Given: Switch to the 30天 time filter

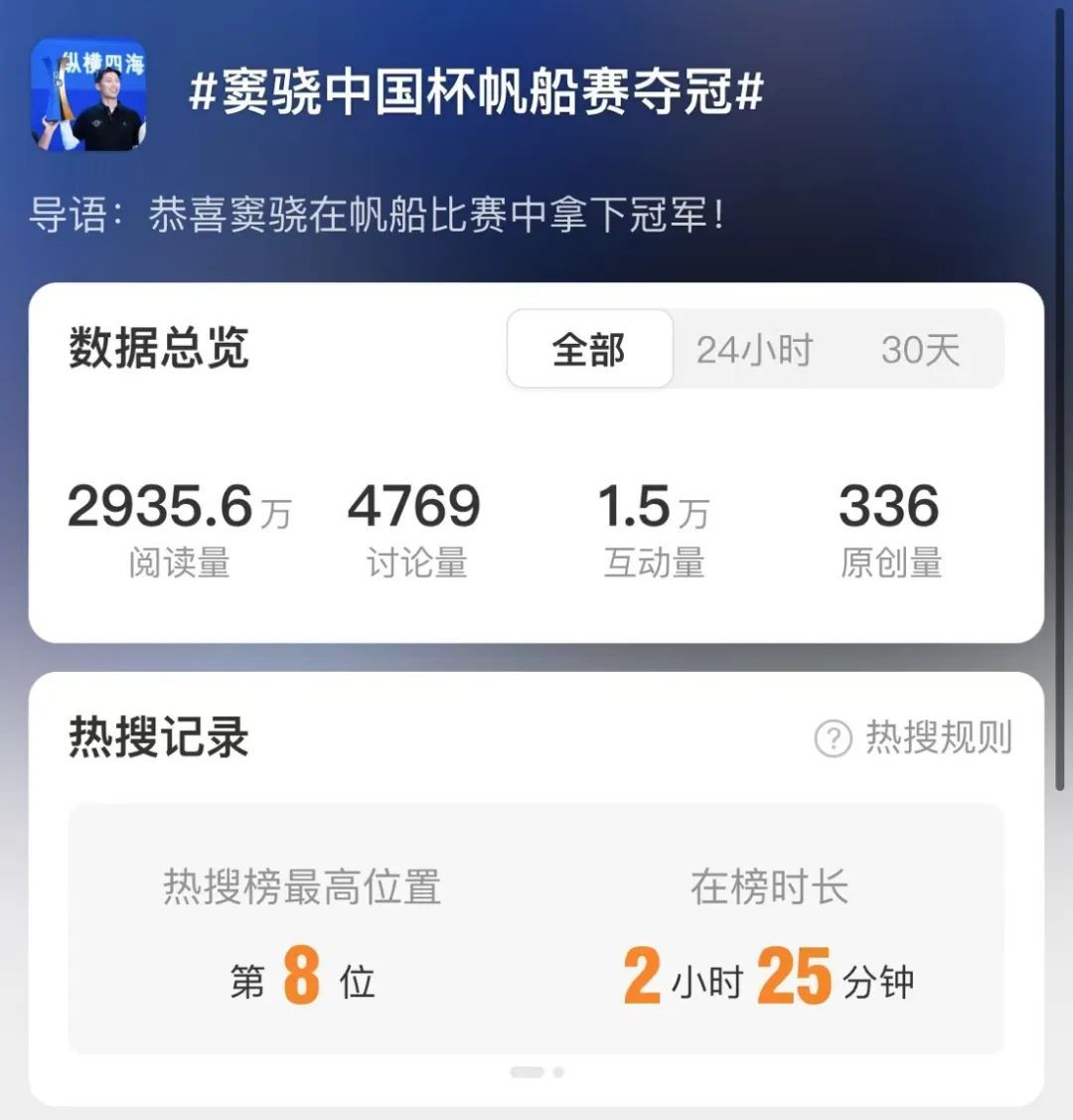Looking at the screenshot, I should [x=918, y=349].
